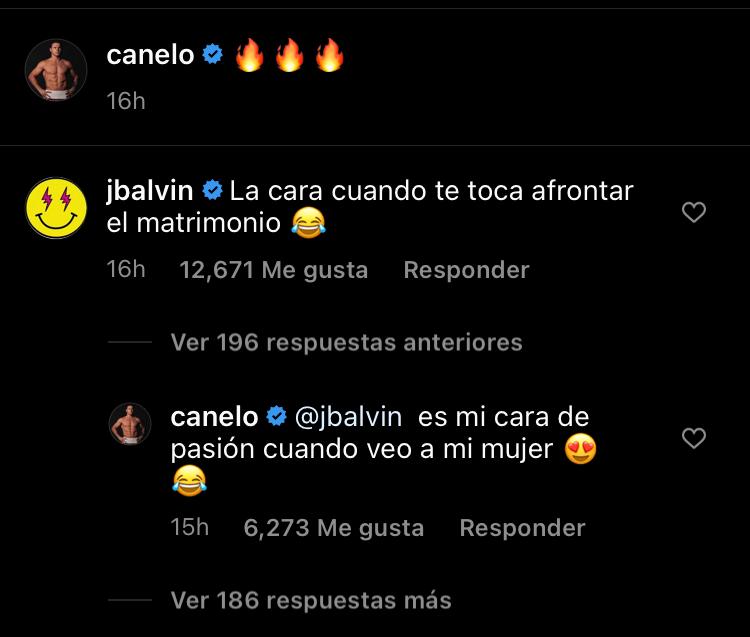Open canelo's small avatar beside the reply
750x637 pixels.
point(130,425)
